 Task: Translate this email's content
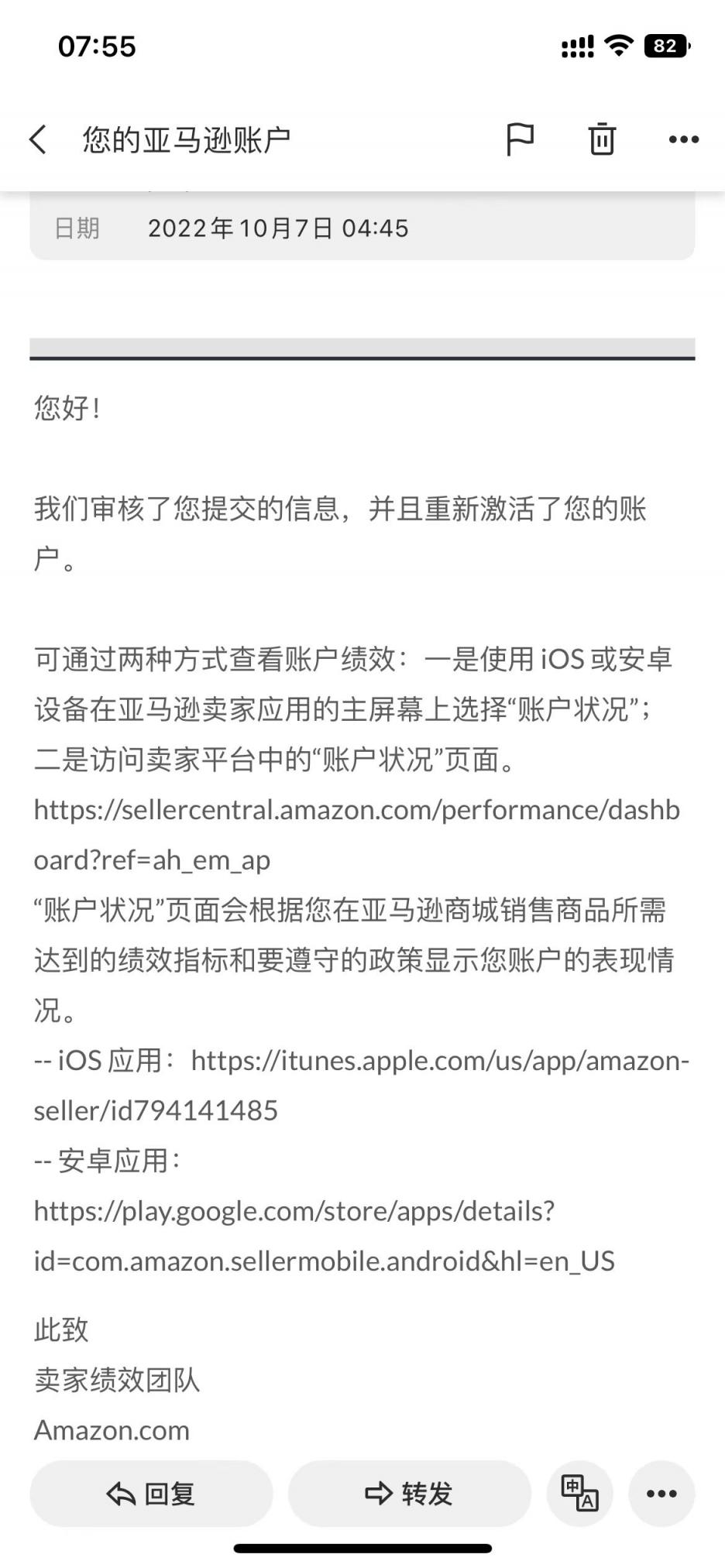click(x=579, y=1493)
